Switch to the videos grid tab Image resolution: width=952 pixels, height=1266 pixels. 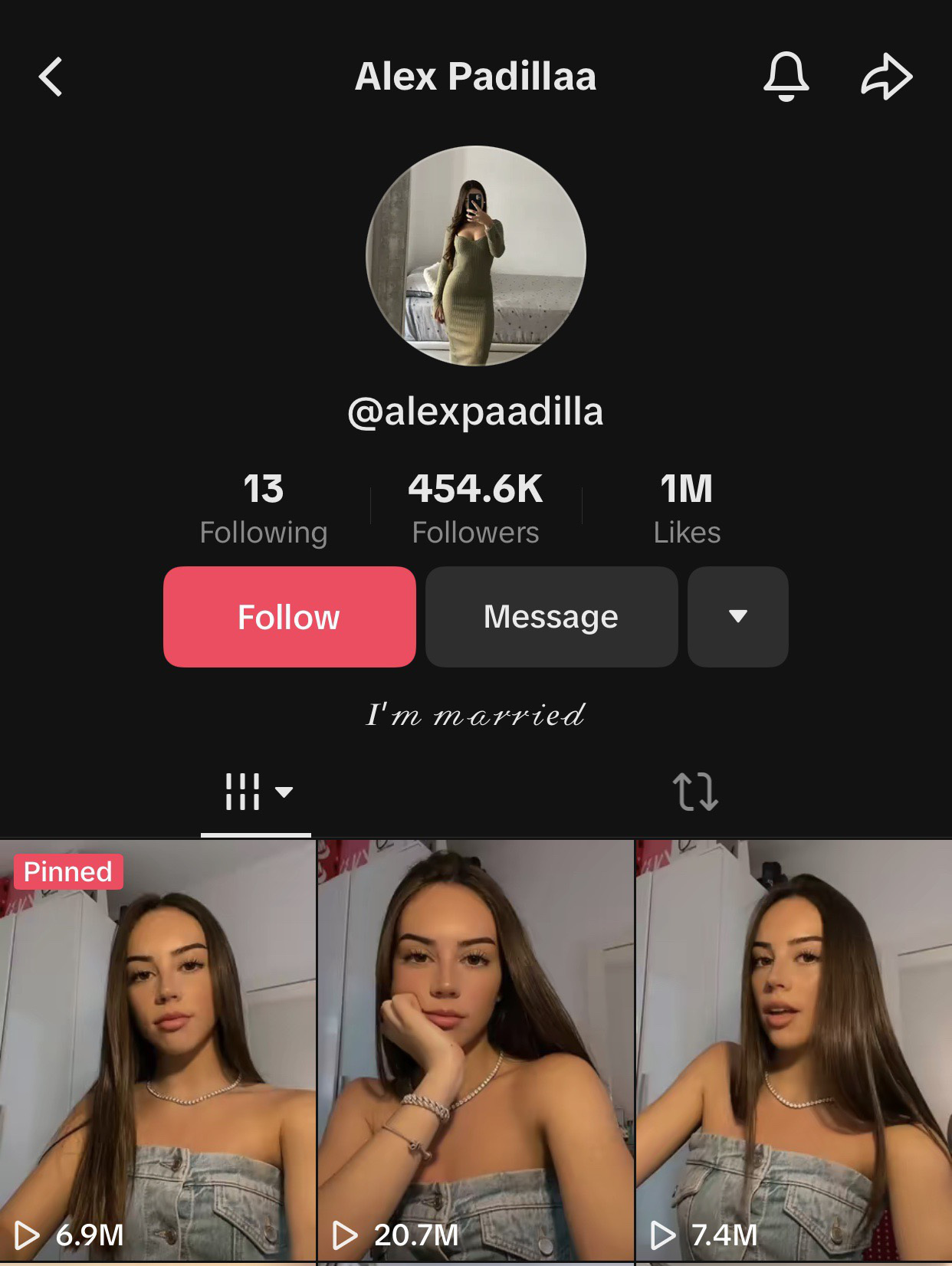point(256,792)
